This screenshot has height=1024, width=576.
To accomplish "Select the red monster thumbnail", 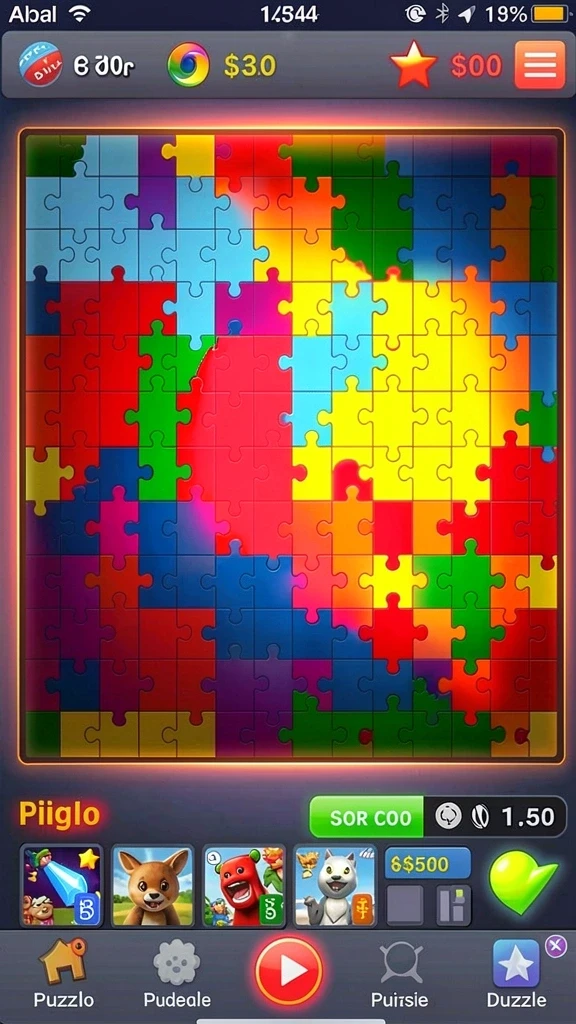I will pos(244,886).
